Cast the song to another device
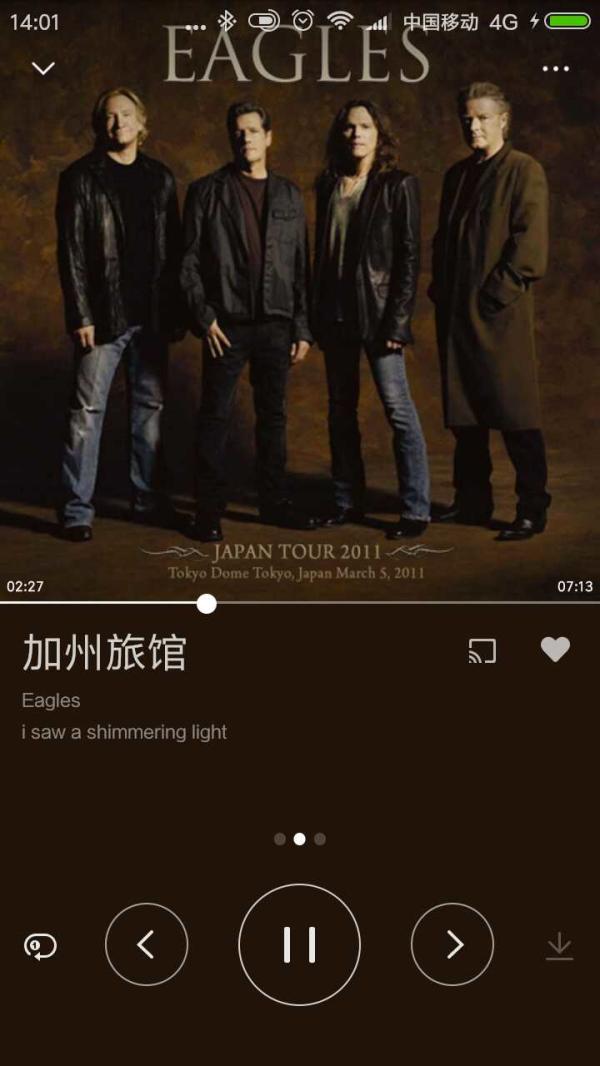This screenshot has width=600, height=1066. (x=482, y=651)
